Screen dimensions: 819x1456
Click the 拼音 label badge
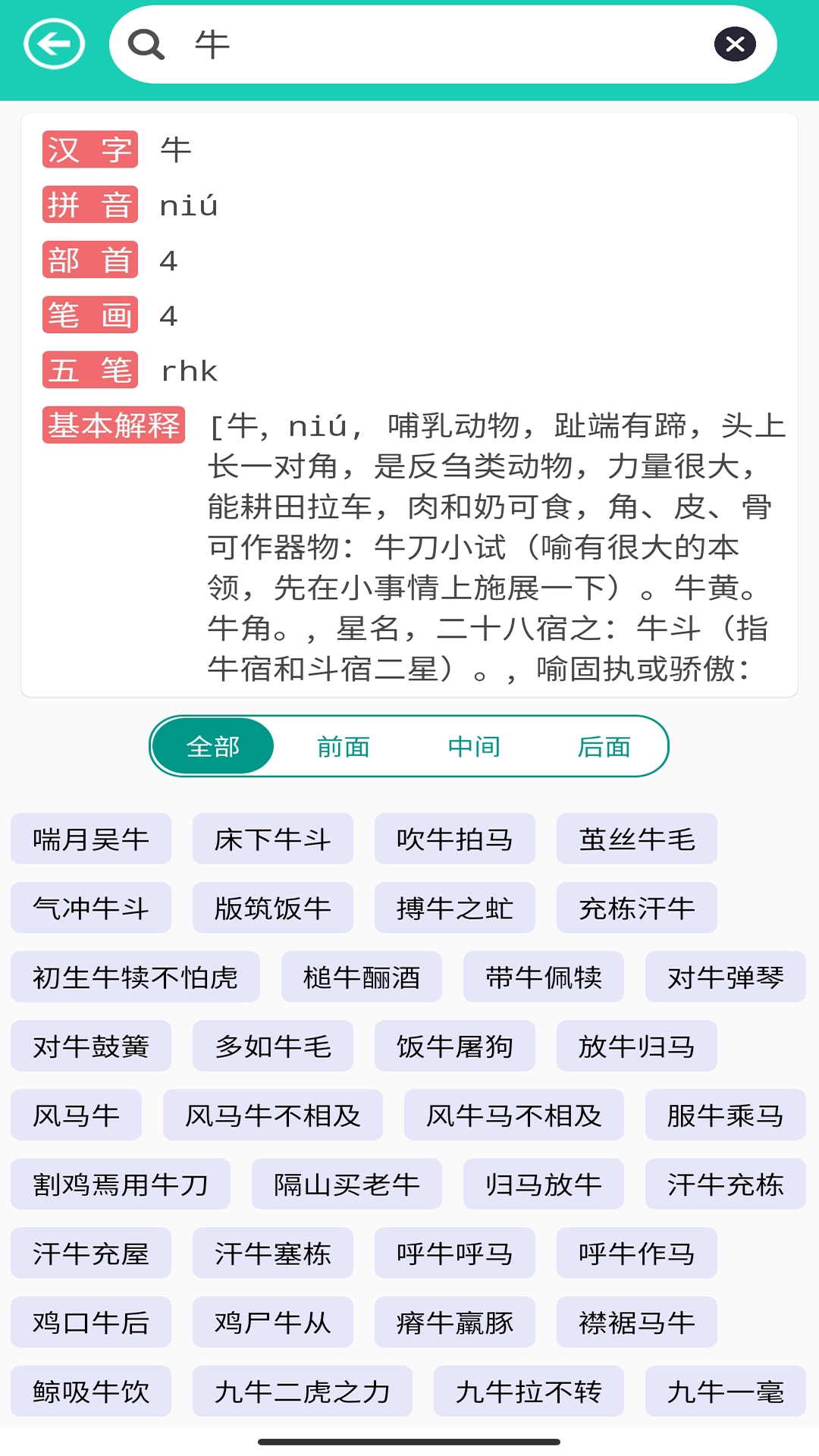click(89, 205)
